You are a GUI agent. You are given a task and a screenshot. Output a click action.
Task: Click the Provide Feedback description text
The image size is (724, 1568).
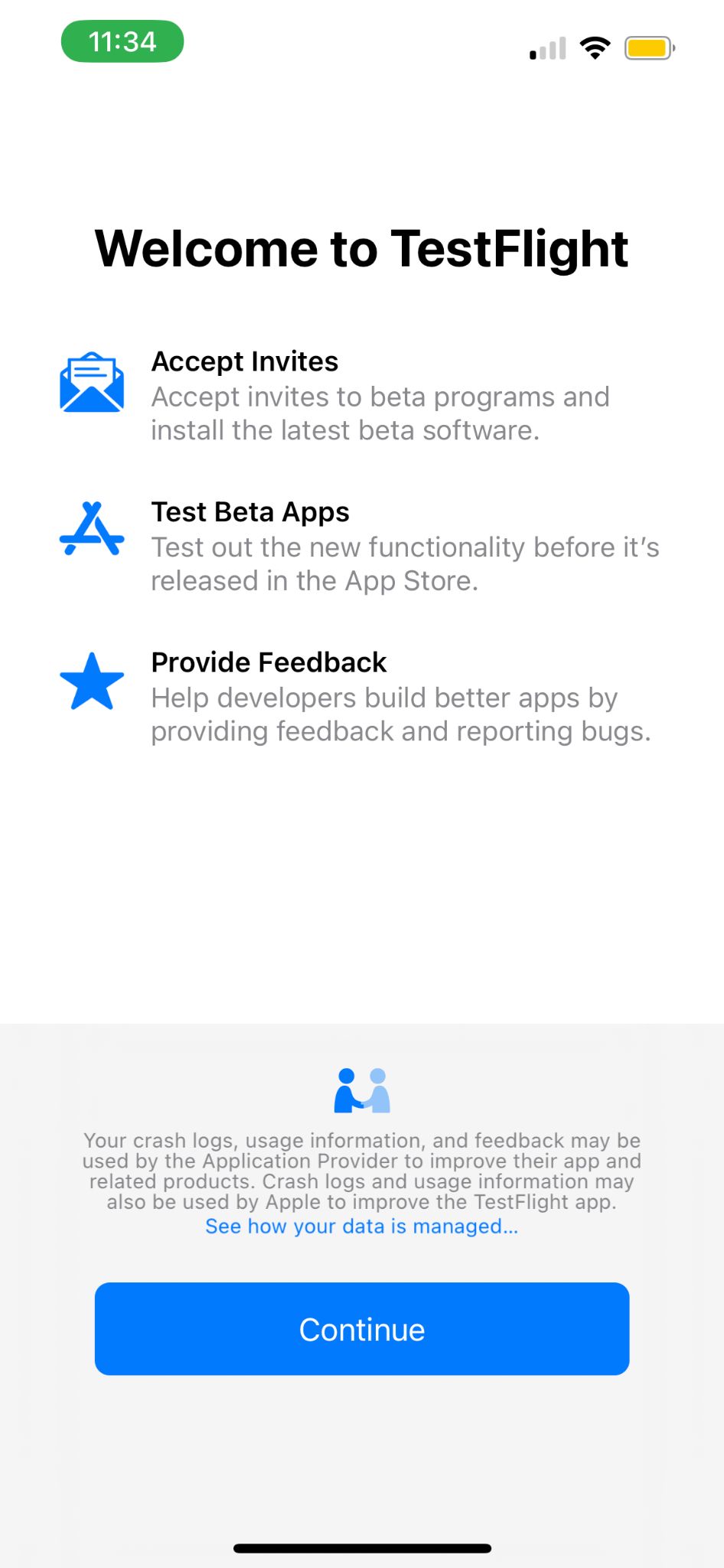400,714
